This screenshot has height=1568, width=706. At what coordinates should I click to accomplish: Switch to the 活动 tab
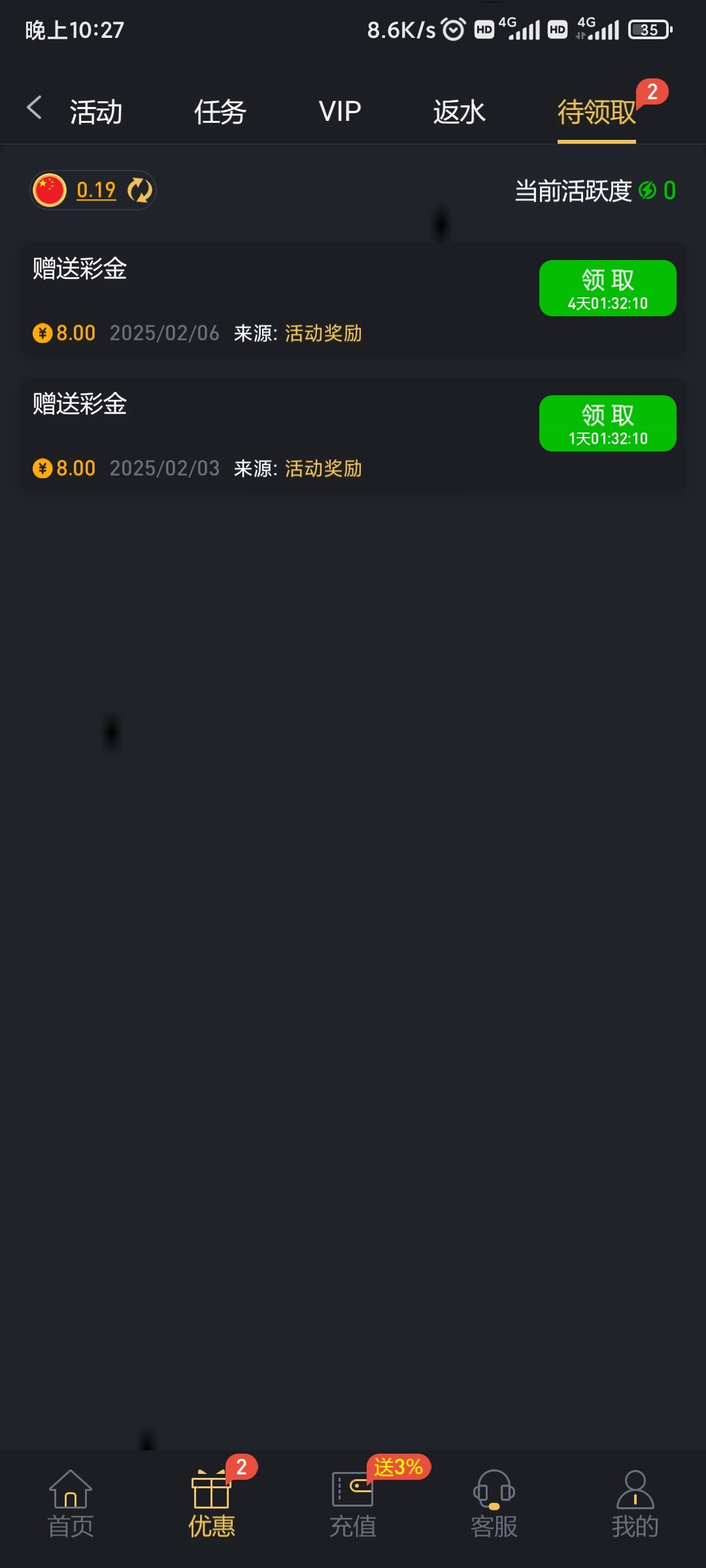(96, 112)
